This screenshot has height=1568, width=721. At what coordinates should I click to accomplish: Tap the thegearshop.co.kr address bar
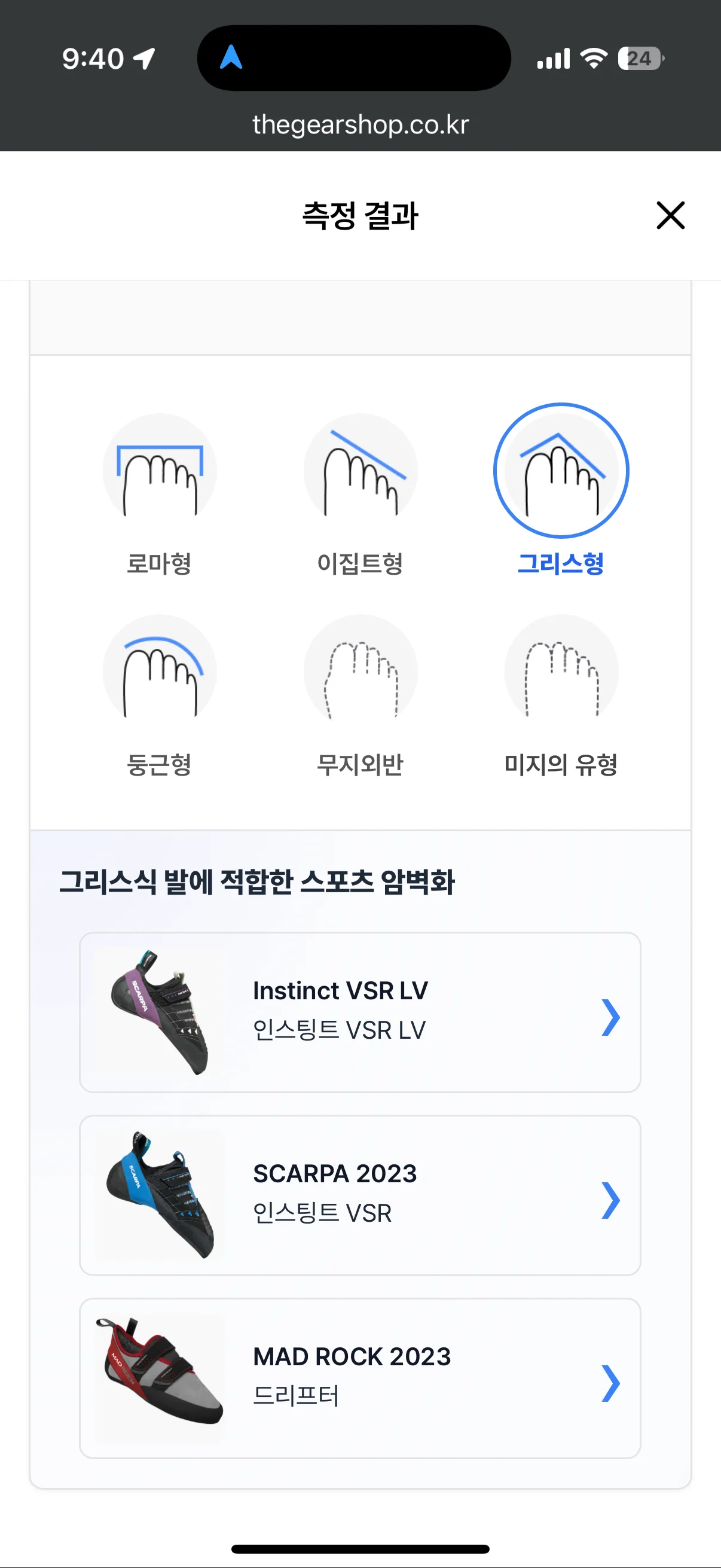click(360, 125)
